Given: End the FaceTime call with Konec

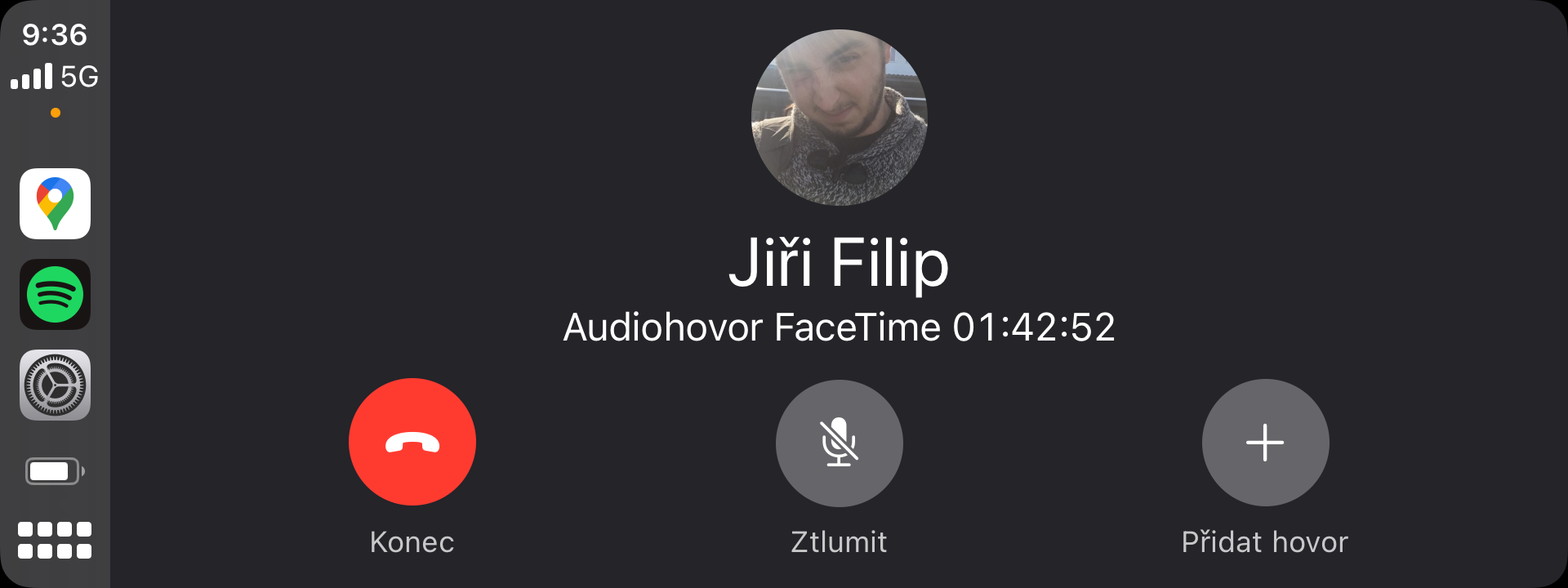Looking at the screenshot, I should (x=412, y=442).
